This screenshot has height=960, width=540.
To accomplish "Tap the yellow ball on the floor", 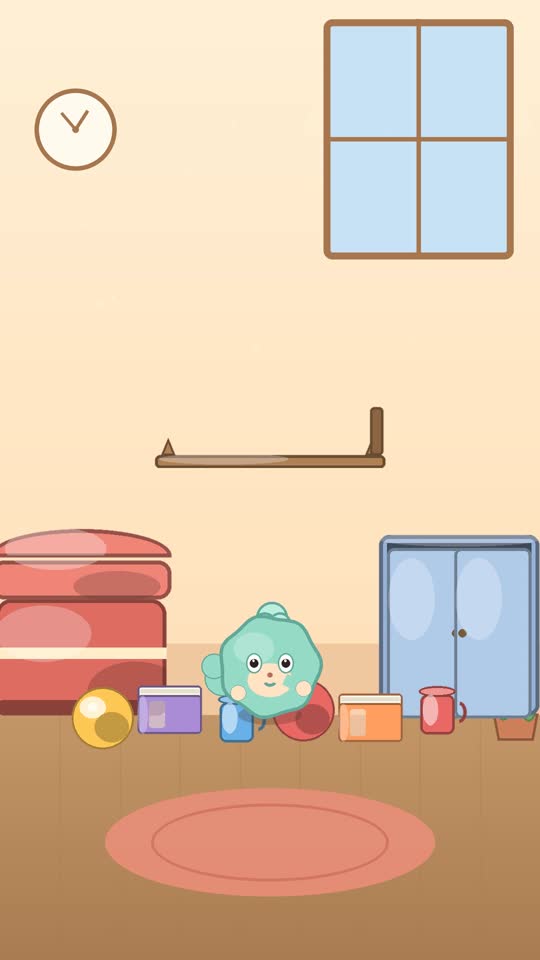I will pos(103,718).
